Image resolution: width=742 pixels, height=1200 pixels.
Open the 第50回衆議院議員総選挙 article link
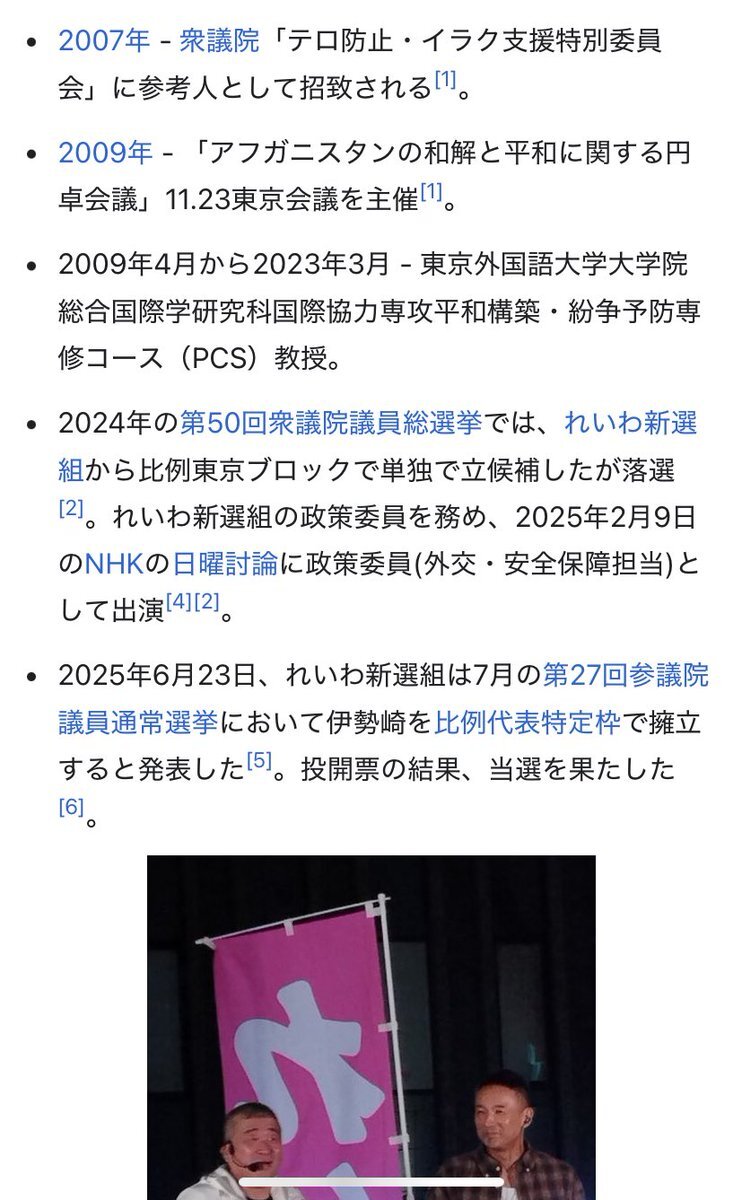(331, 422)
